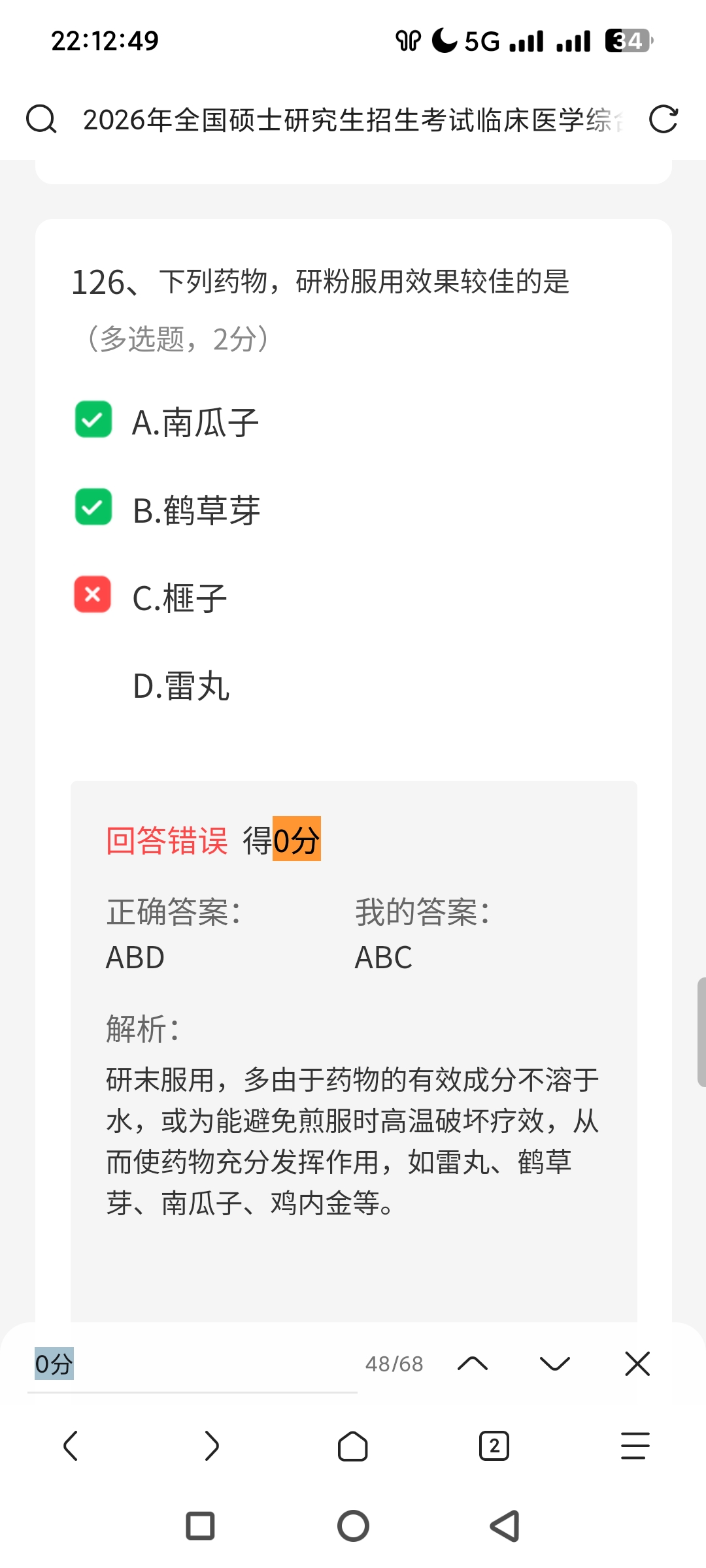
Task: Open the browser menu
Action: 635,1446
